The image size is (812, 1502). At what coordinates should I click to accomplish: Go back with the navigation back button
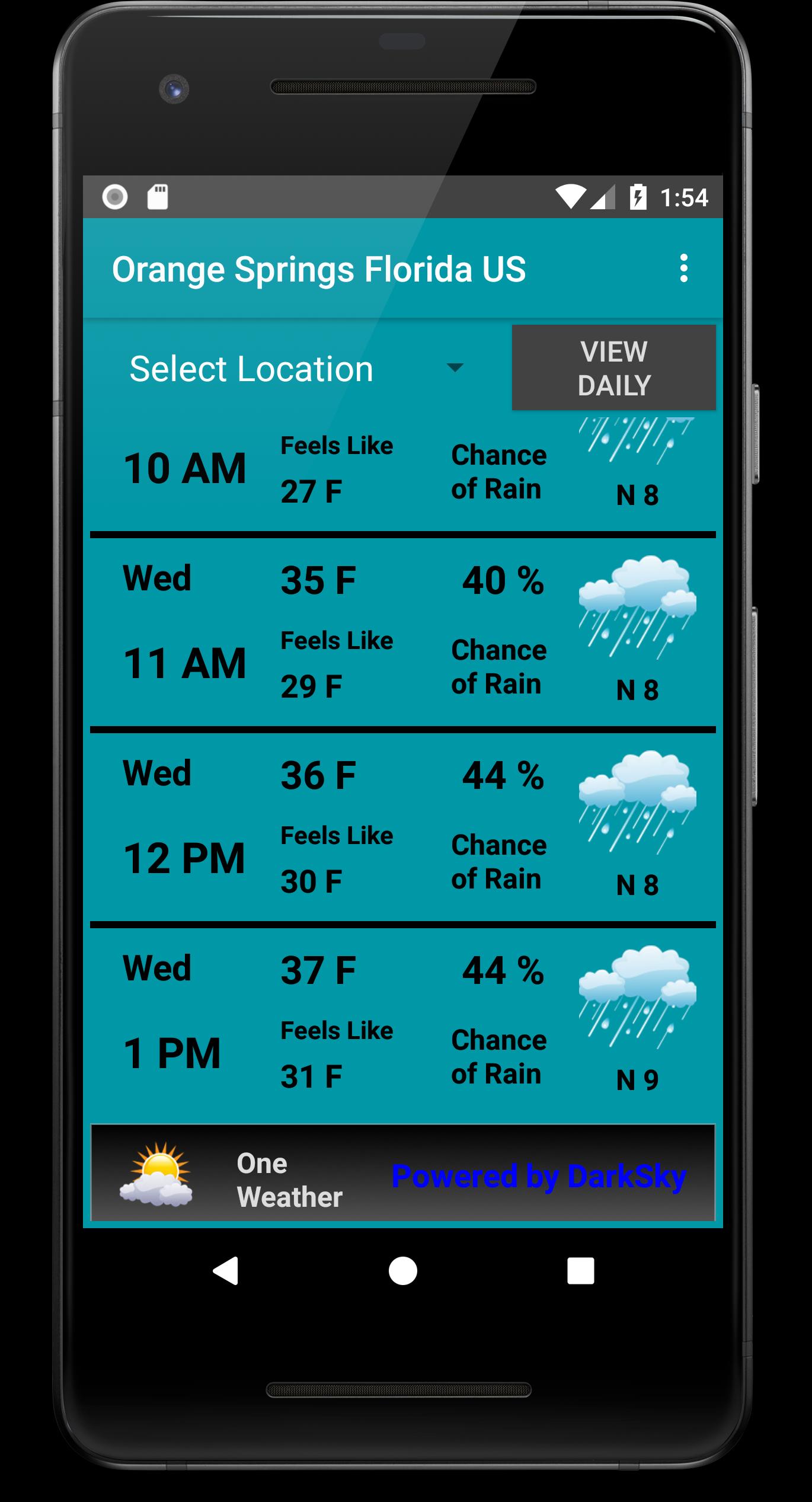click(x=226, y=1270)
